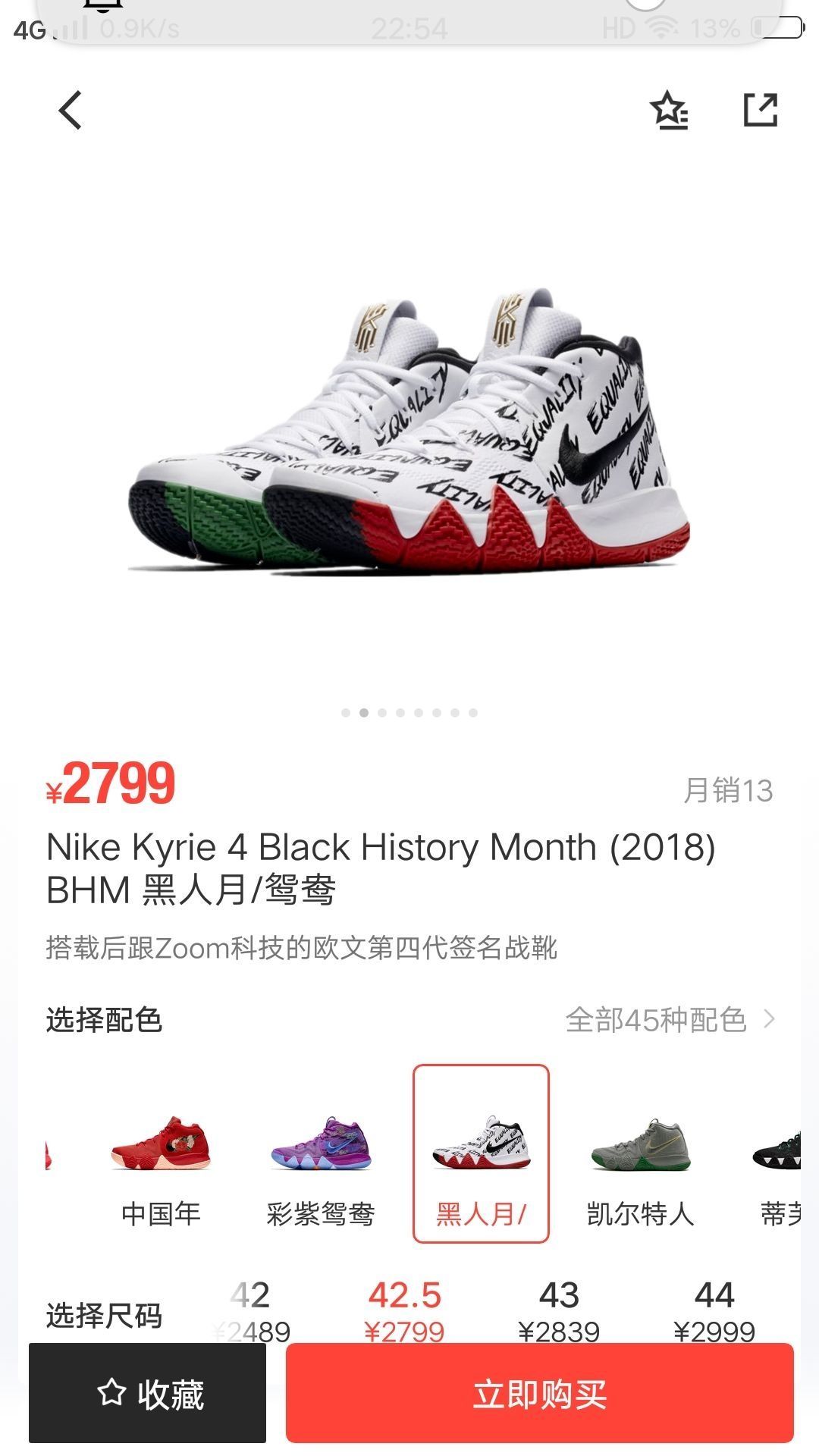Select the 中国年 colorway
819x1456 pixels.
click(161, 1164)
